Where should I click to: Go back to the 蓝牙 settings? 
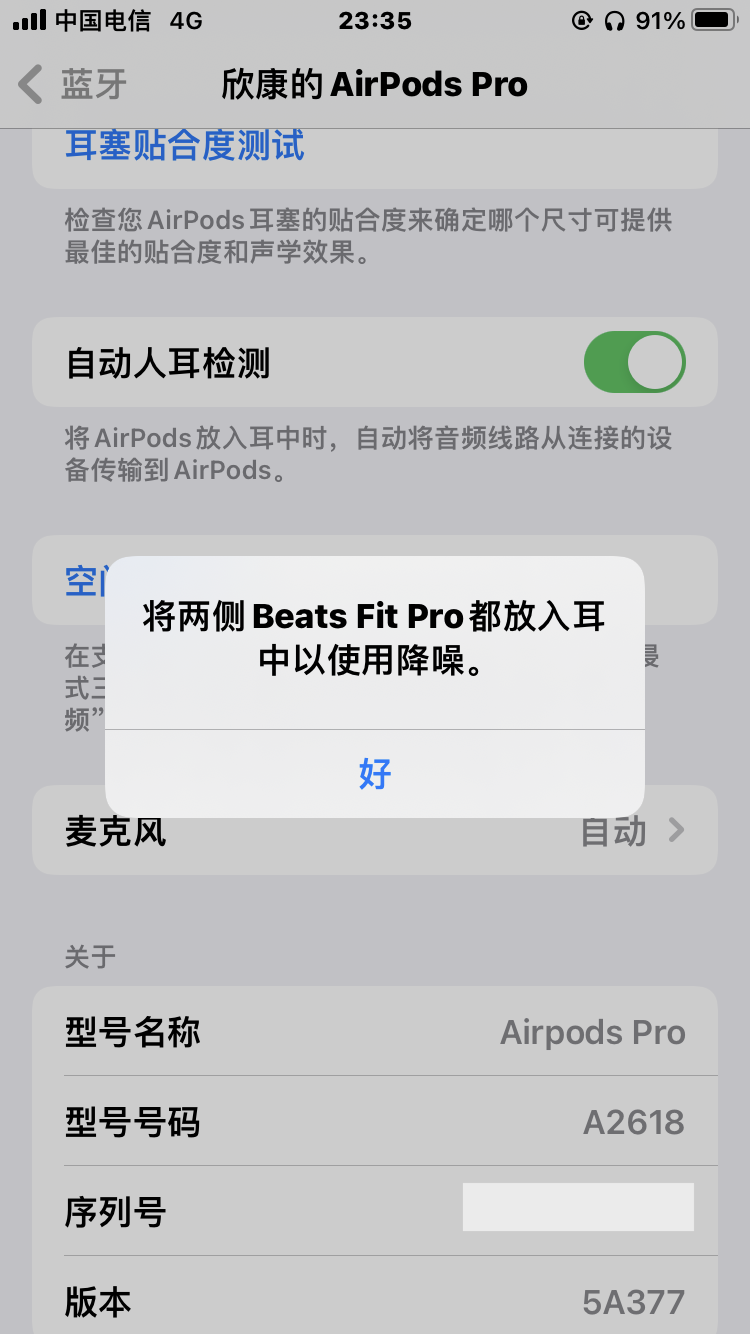tap(74, 84)
